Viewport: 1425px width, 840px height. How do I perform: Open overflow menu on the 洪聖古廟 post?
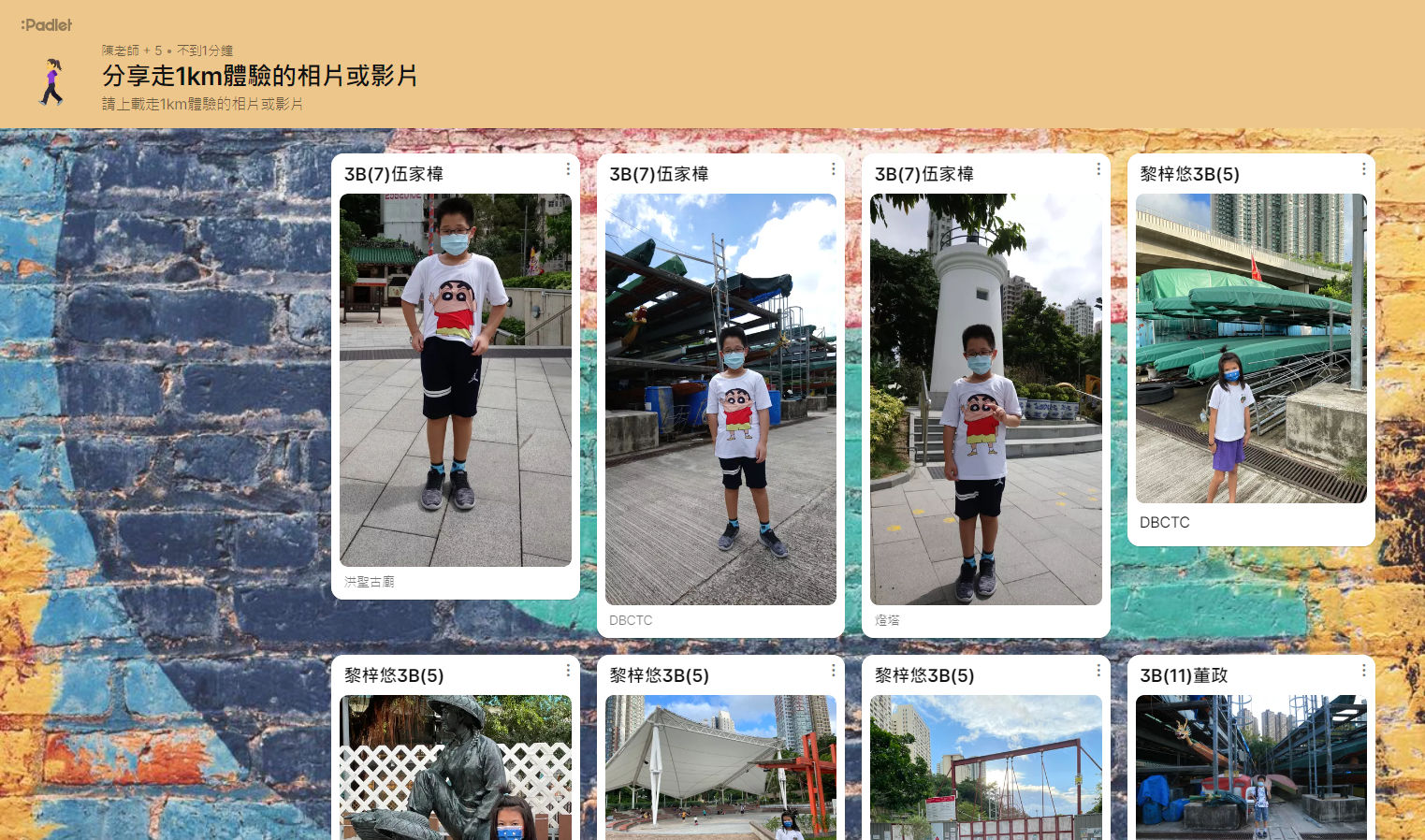click(x=568, y=169)
